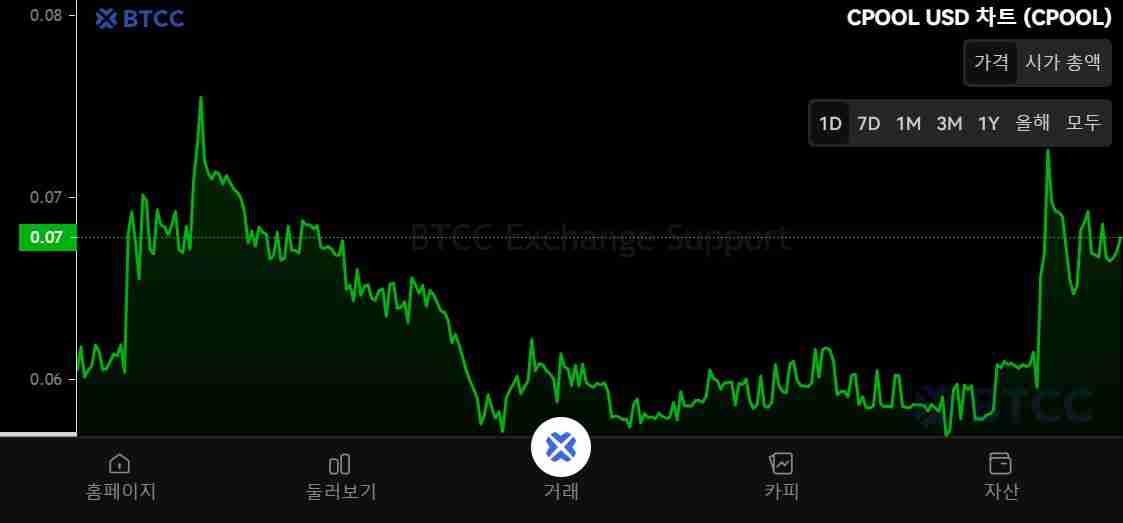1123x523 pixels.
Task: Select the 모두 time range
Action: tap(1083, 124)
